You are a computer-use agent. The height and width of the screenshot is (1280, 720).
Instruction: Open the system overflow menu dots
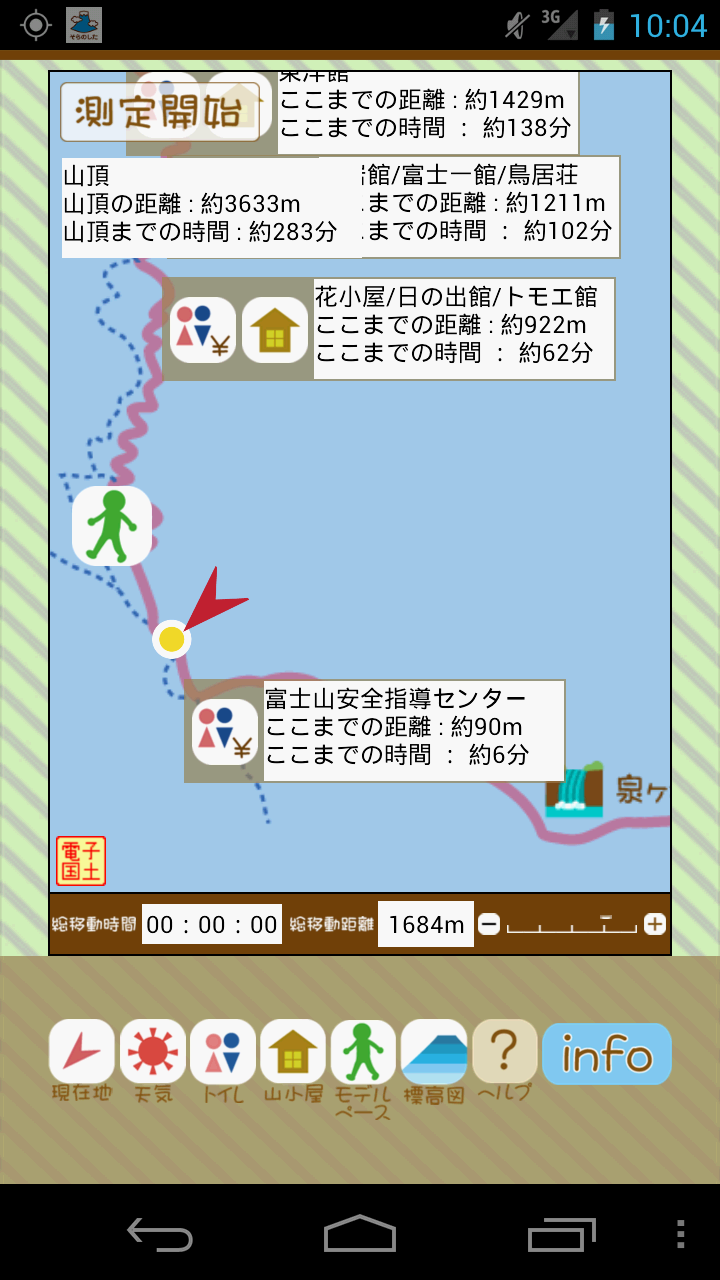(x=681, y=1234)
